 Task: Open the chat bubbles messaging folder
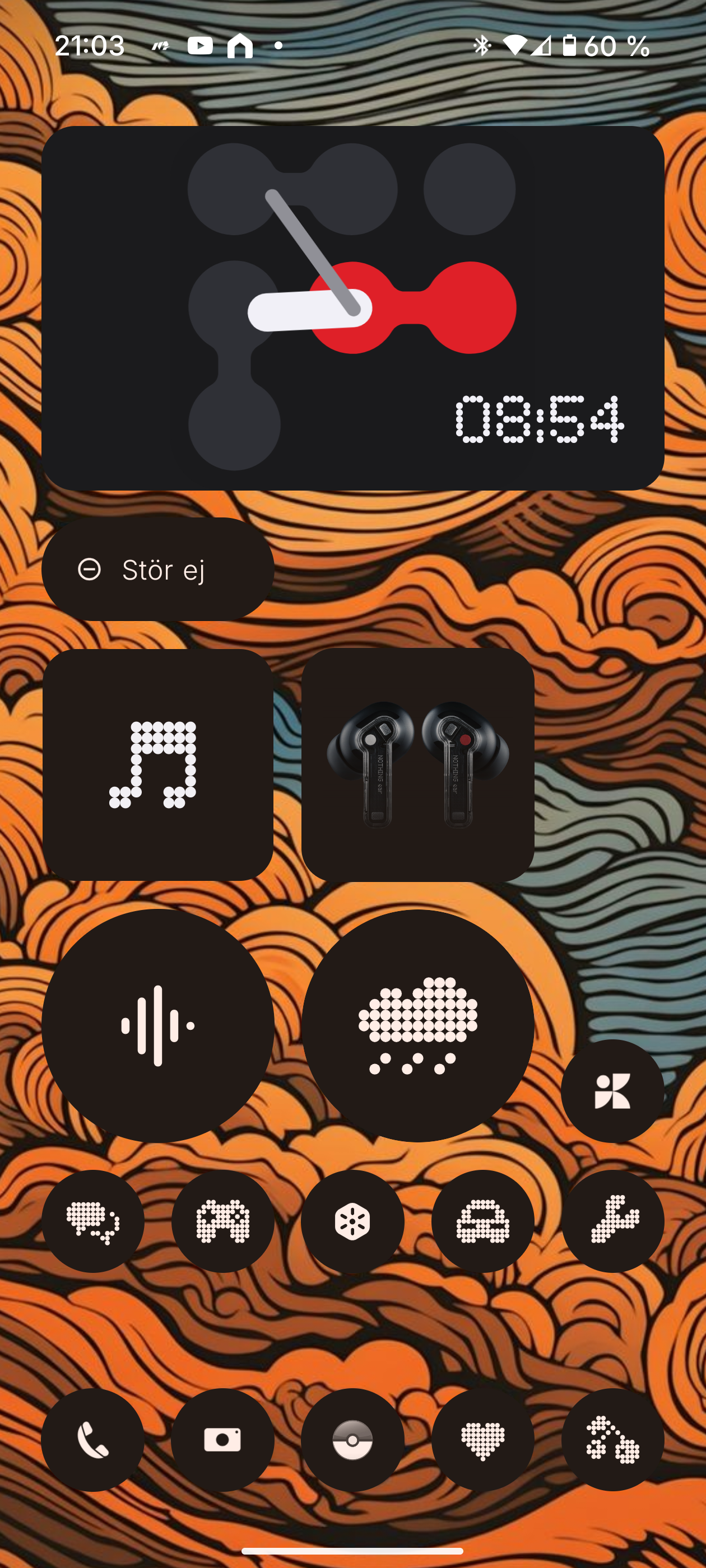pyautogui.click(x=92, y=1221)
